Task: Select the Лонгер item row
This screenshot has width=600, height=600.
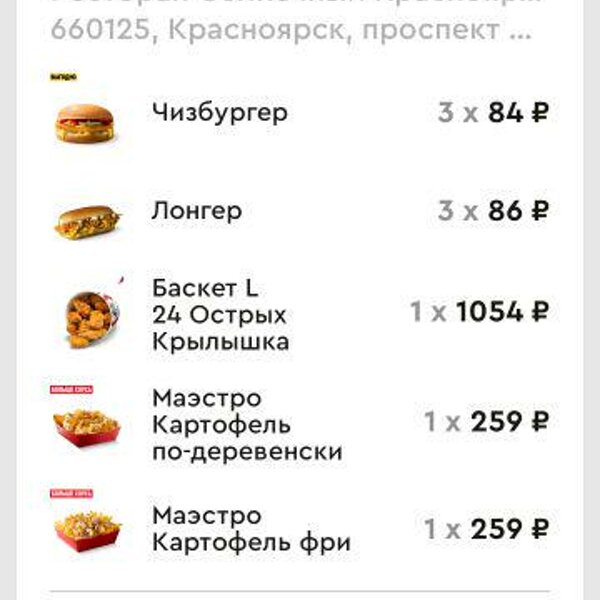Action: click(x=197, y=212)
